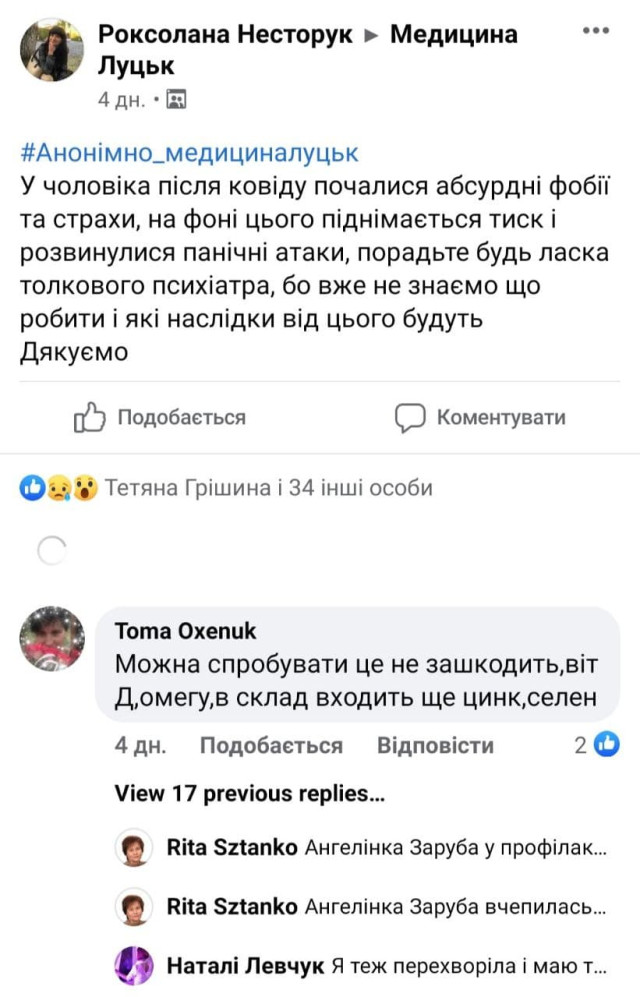Like the post with Подобається

(160, 417)
